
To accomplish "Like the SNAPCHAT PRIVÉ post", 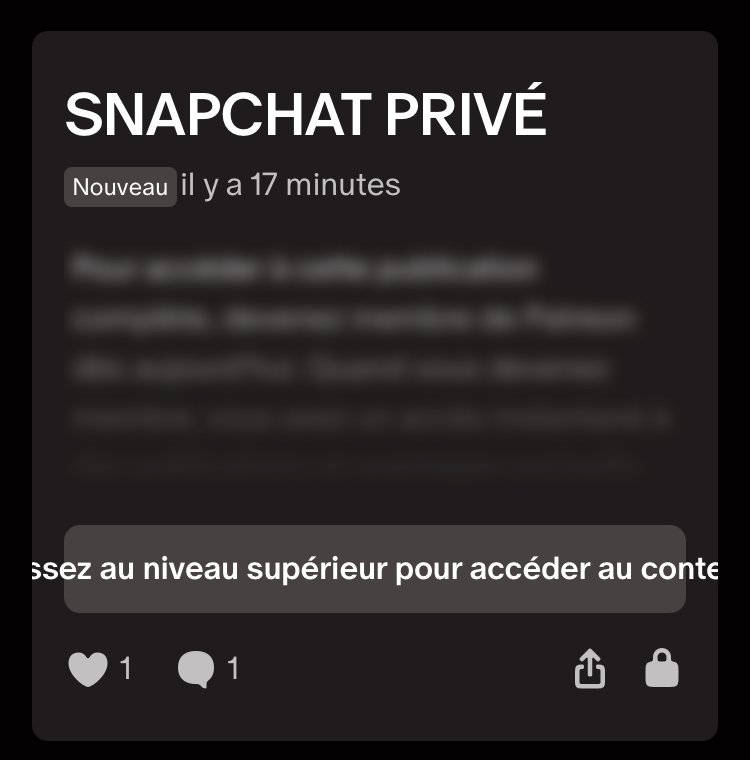I will pyautogui.click(x=88, y=669).
